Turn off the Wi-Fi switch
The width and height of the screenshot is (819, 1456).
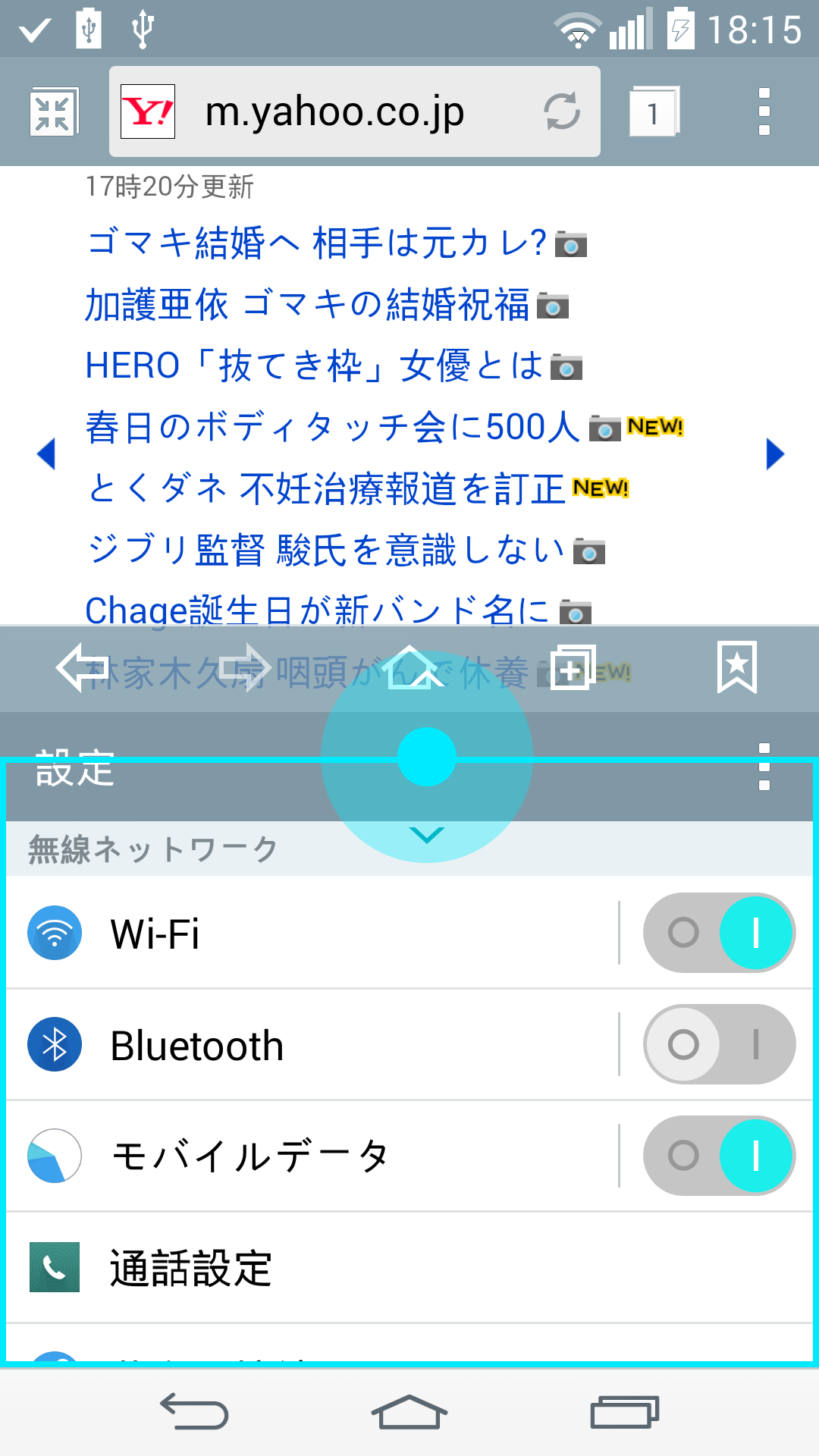719,933
